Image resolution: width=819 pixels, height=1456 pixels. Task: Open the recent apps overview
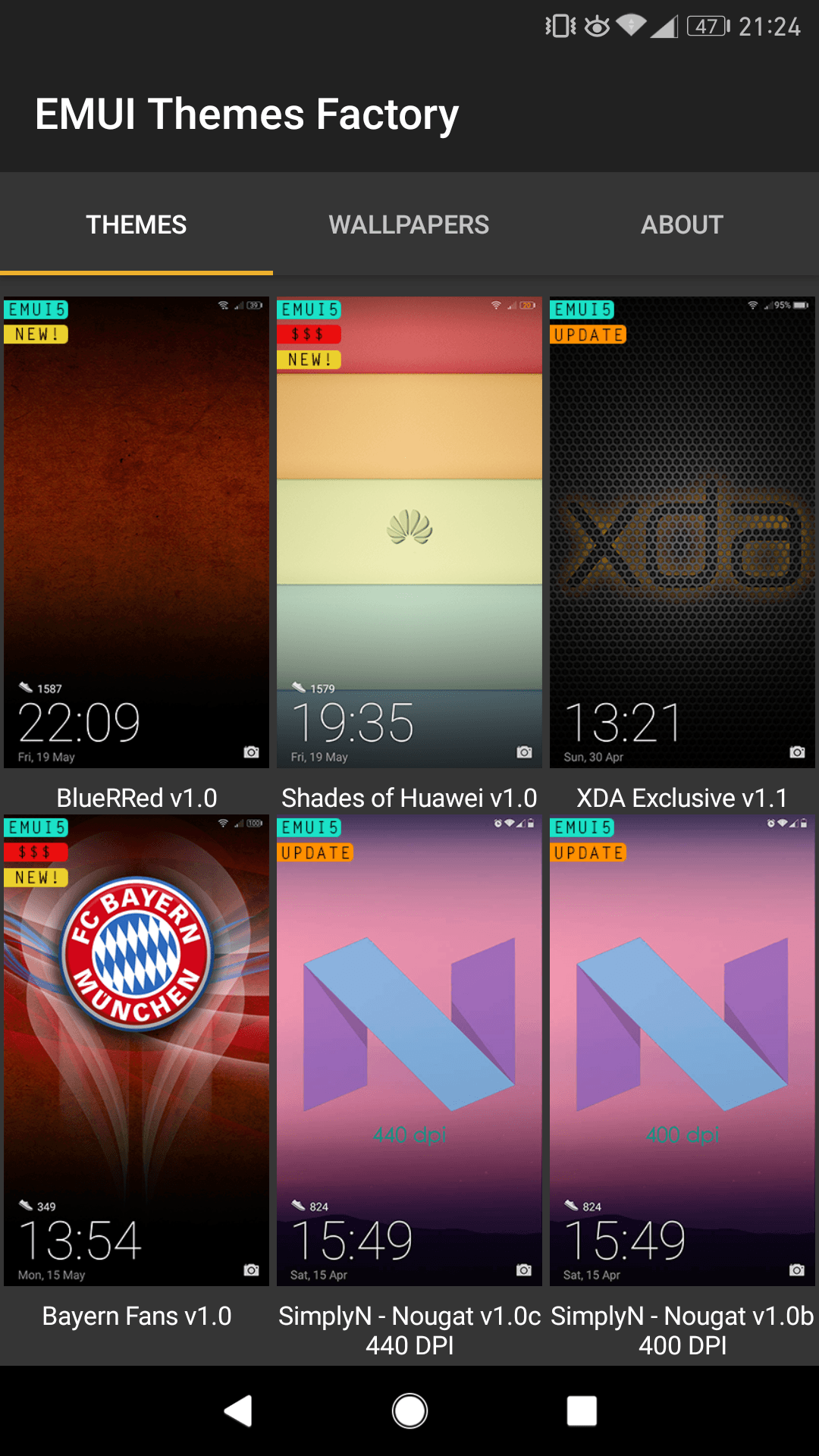tap(582, 1410)
